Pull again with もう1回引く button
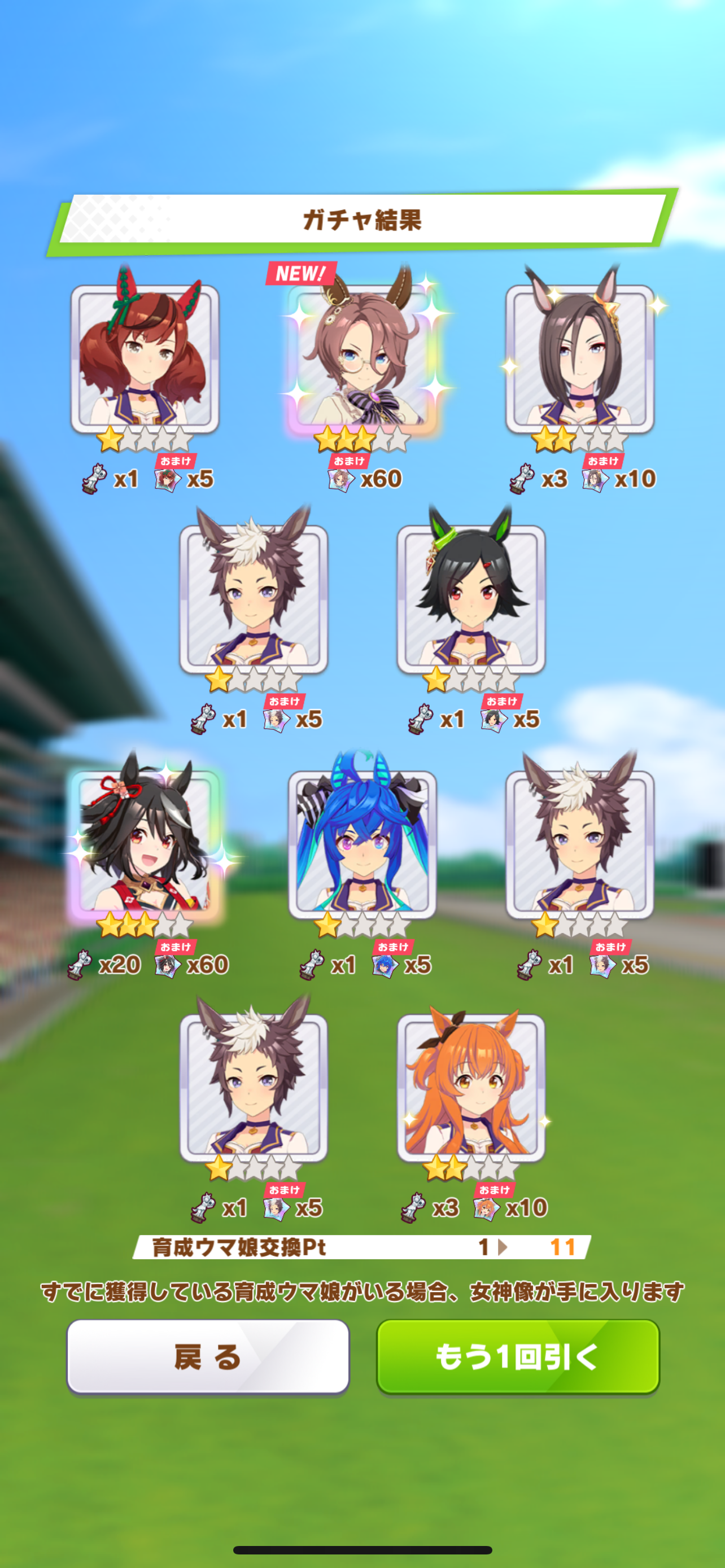725x1568 pixels. 518,1356
